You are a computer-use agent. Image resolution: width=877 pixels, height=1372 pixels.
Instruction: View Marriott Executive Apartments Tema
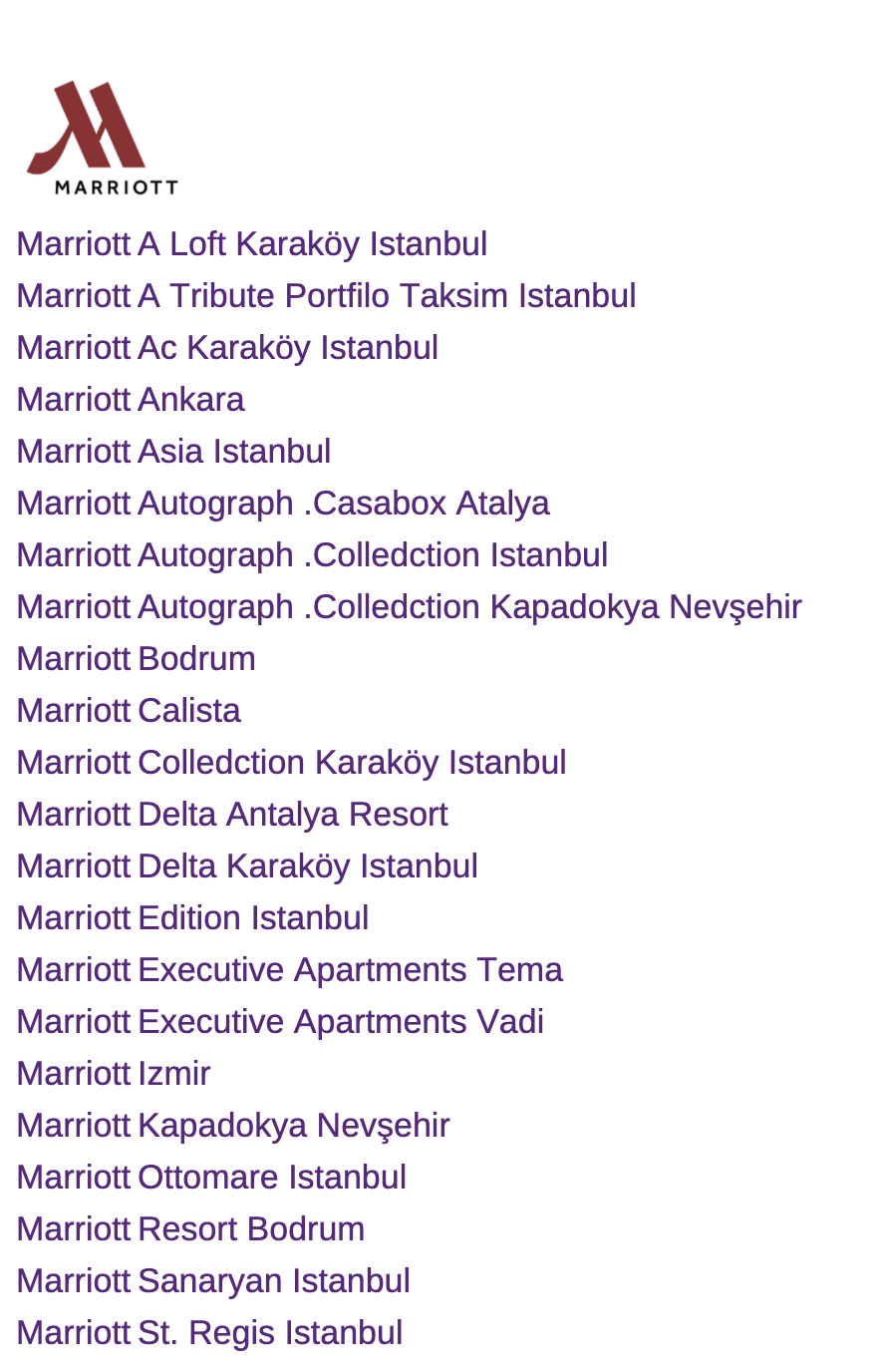pyautogui.click(x=289, y=970)
